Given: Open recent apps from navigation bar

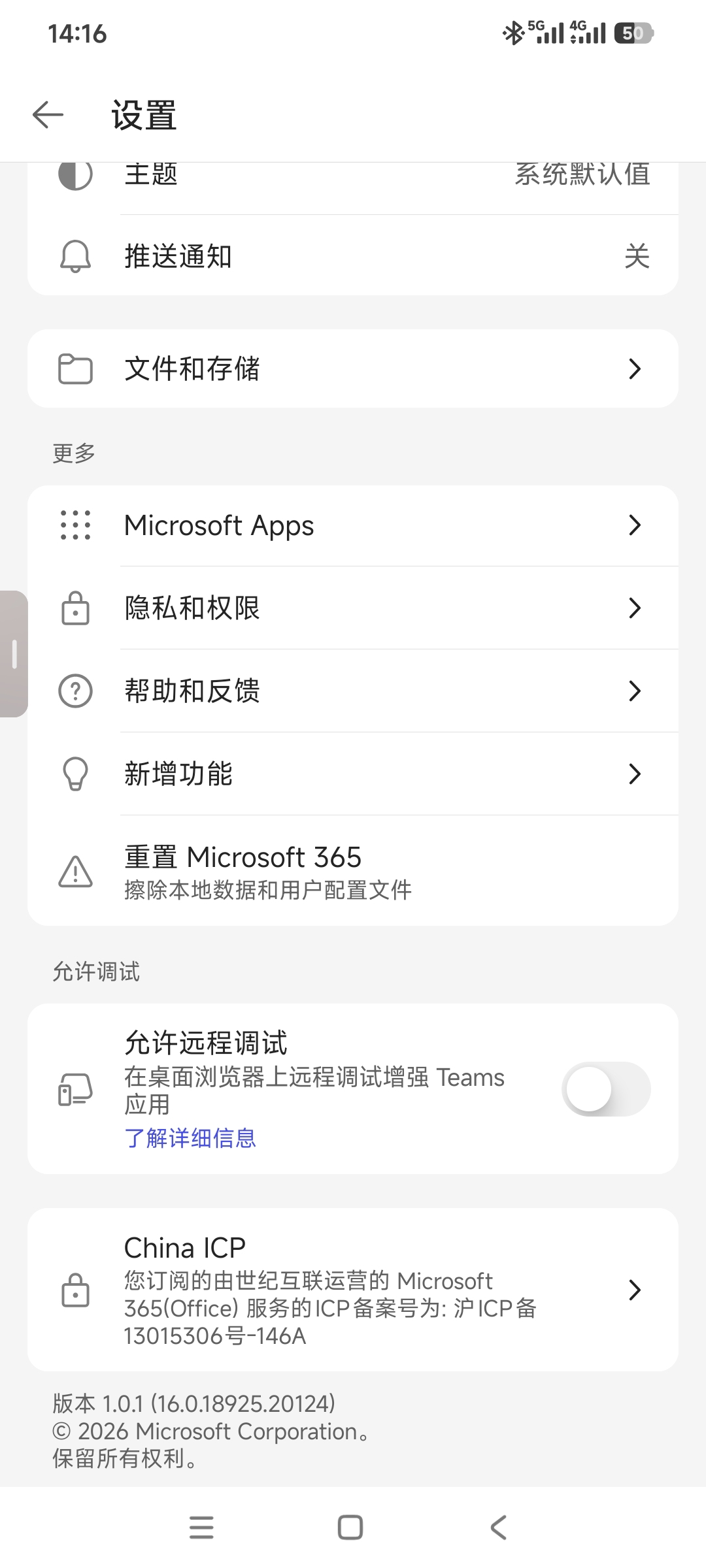Looking at the screenshot, I should pos(201,1527).
